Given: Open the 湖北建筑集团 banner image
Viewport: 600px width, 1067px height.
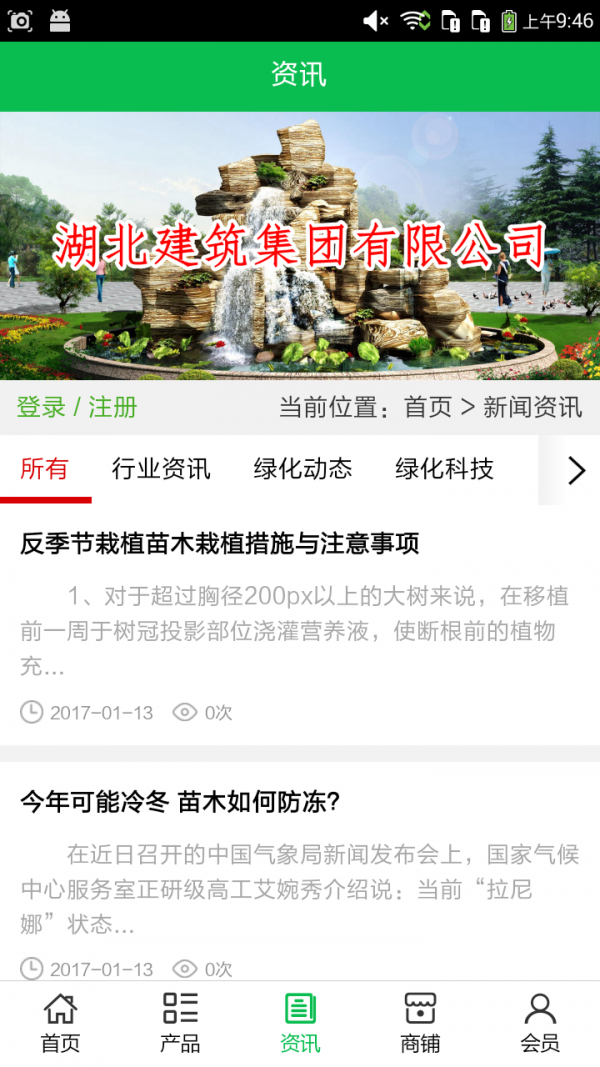Looking at the screenshot, I should [x=300, y=245].
